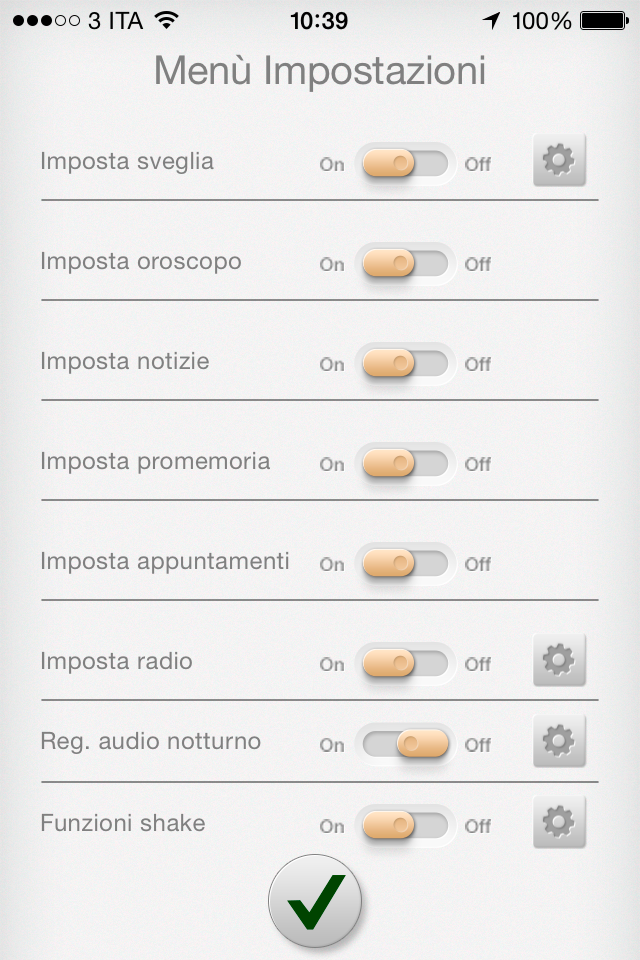Open gear settings for Reg. audio notturno
Image resolution: width=640 pixels, height=960 pixels.
pos(559,741)
